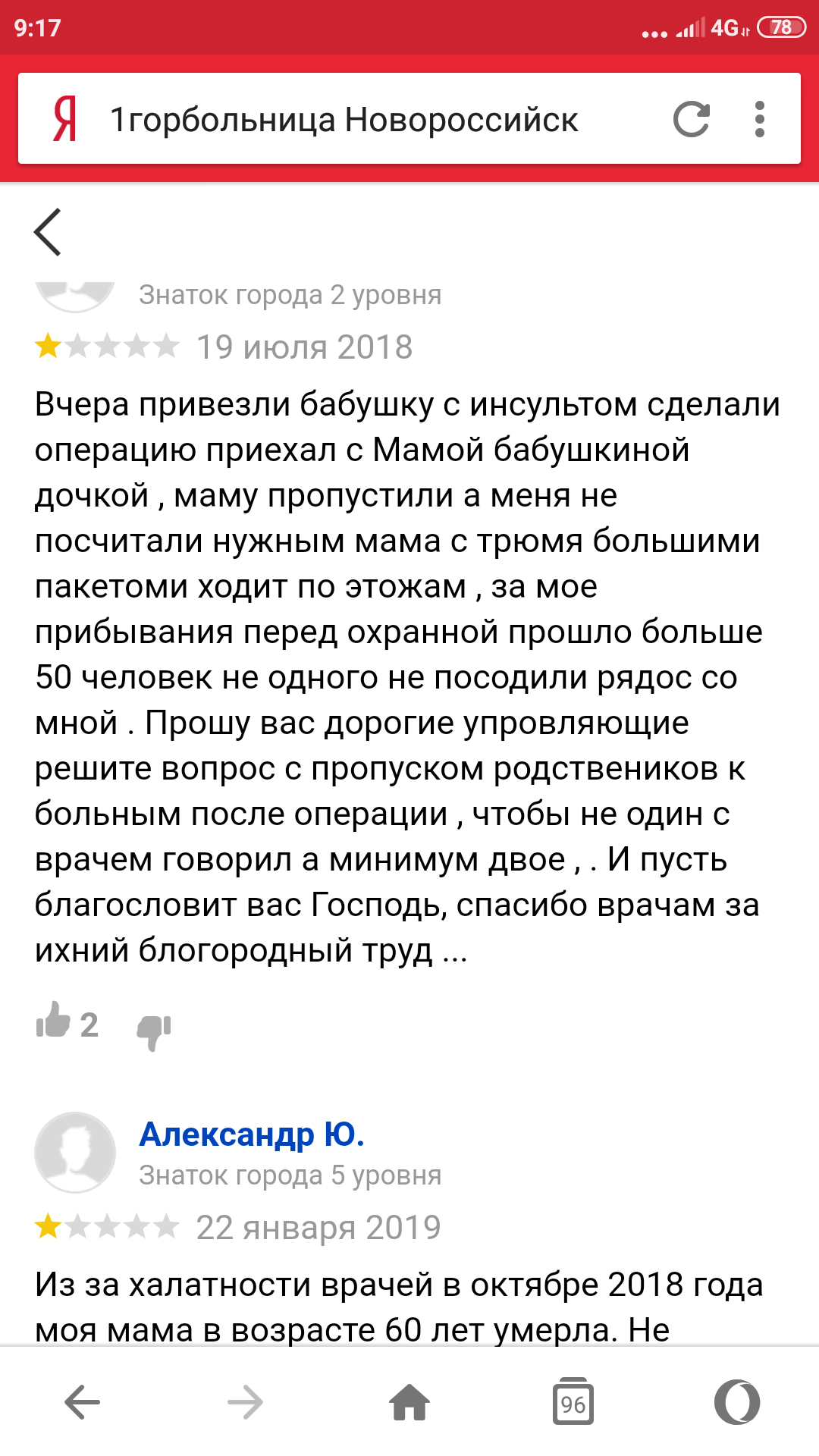Screen dimensions: 819x1456
Task: Go back using the chevron above reviews
Action: click(x=47, y=232)
